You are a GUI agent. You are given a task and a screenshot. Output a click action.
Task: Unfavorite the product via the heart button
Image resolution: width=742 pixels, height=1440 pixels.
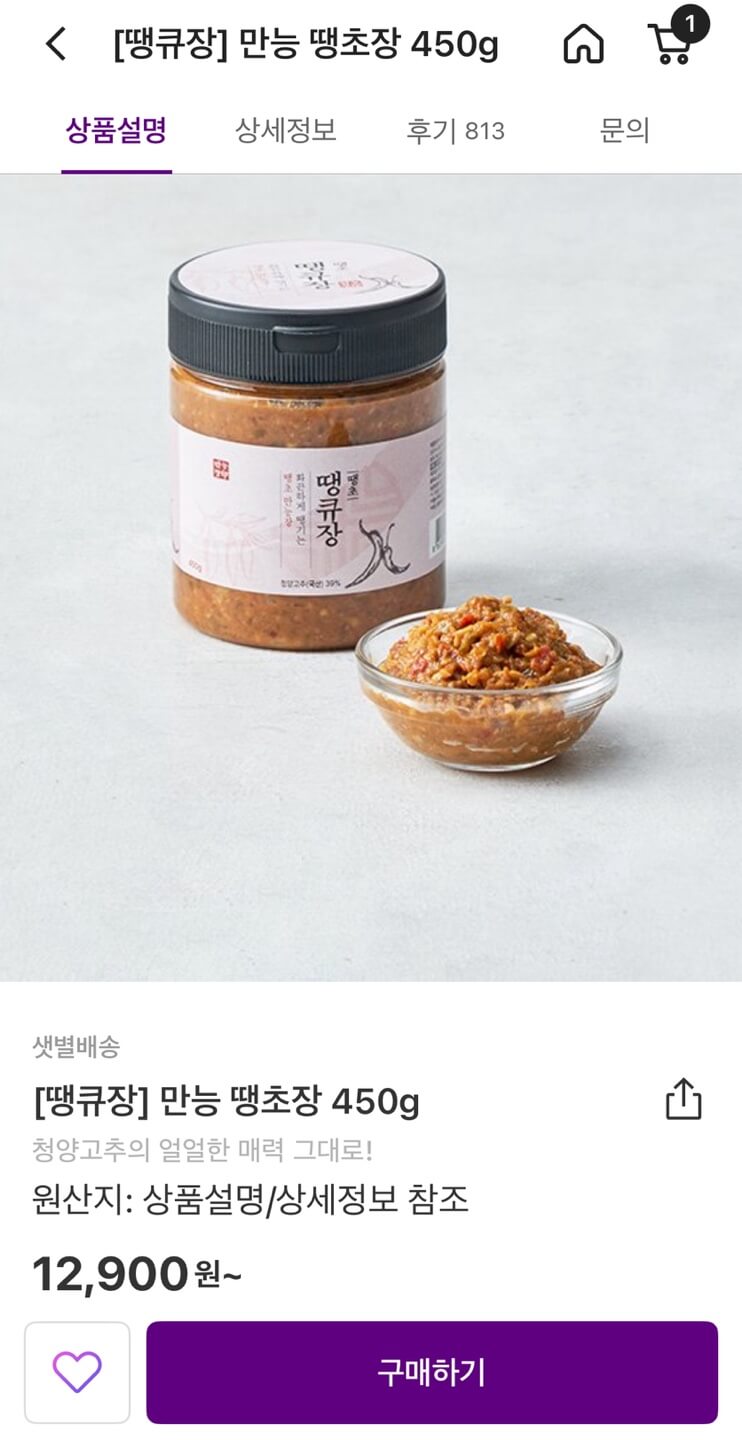[x=78, y=1371]
